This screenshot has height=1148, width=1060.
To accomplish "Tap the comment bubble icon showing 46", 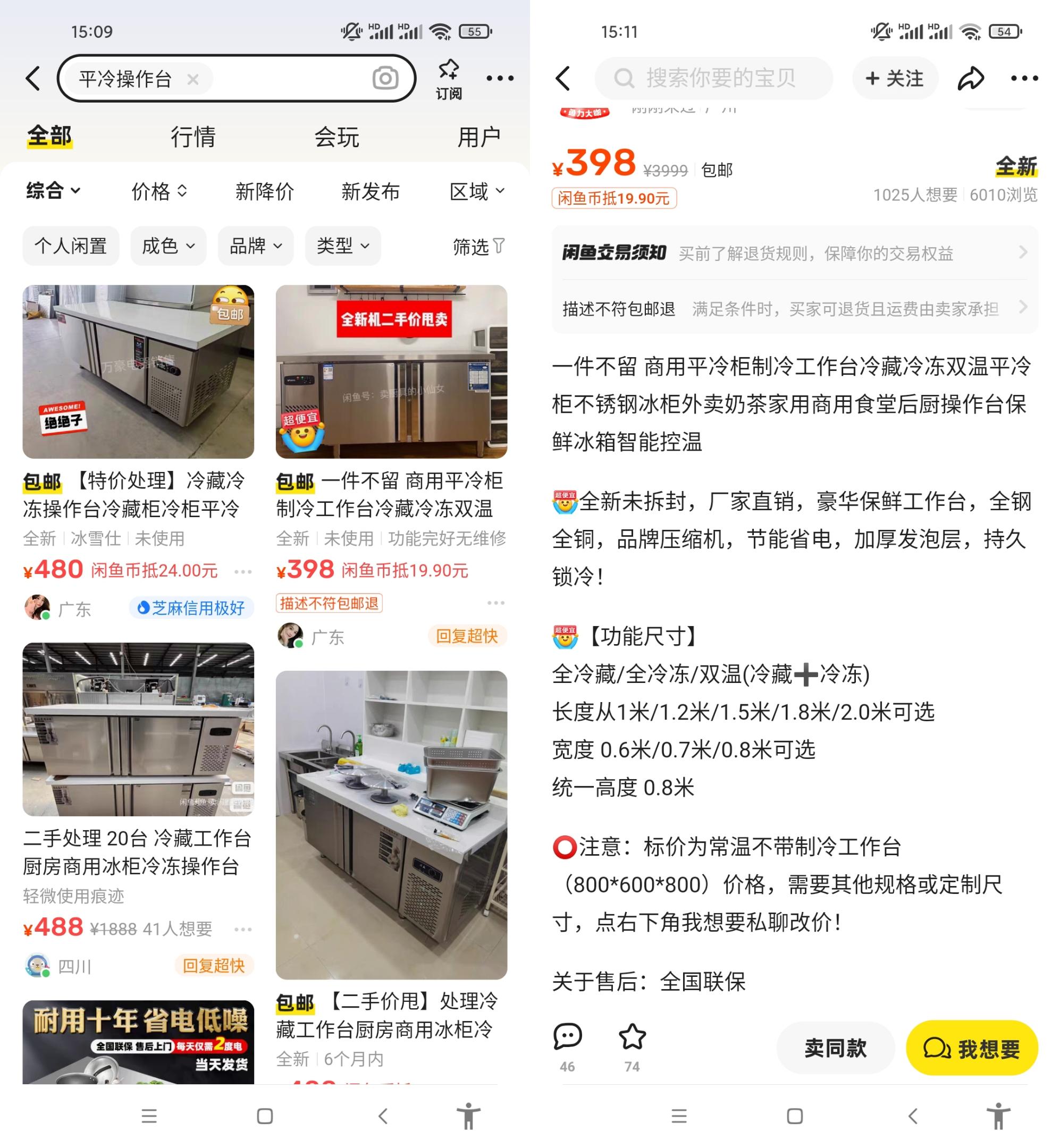I will pyautogui.click(x=567, y=1038).
